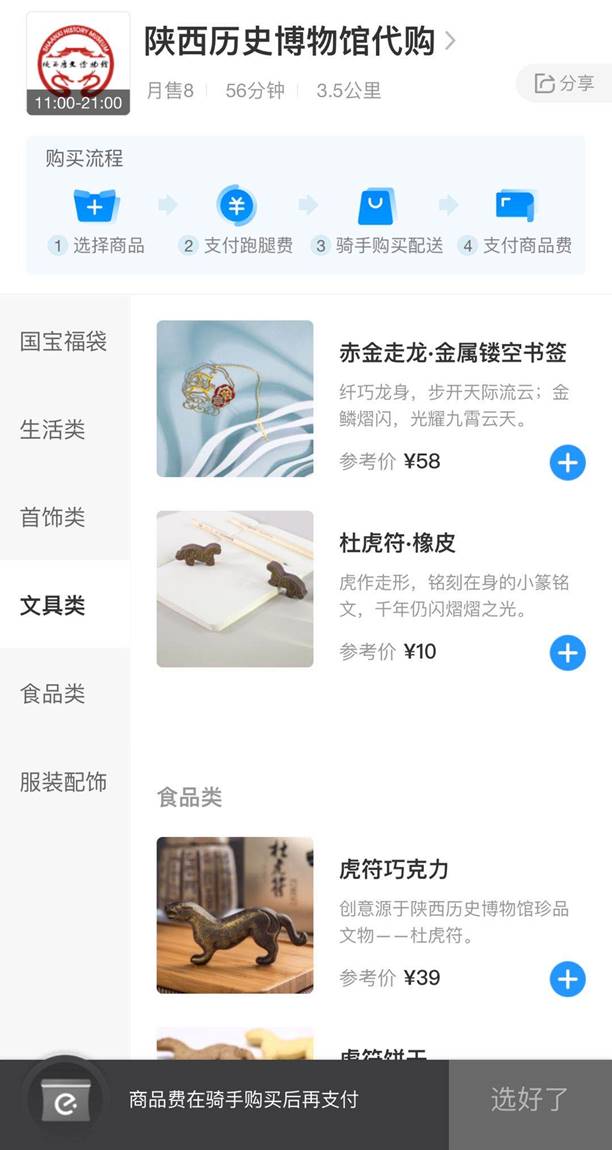The image size is (612, 1150).
Task: Open the 服装配饰 category
Action: [63, 781]
